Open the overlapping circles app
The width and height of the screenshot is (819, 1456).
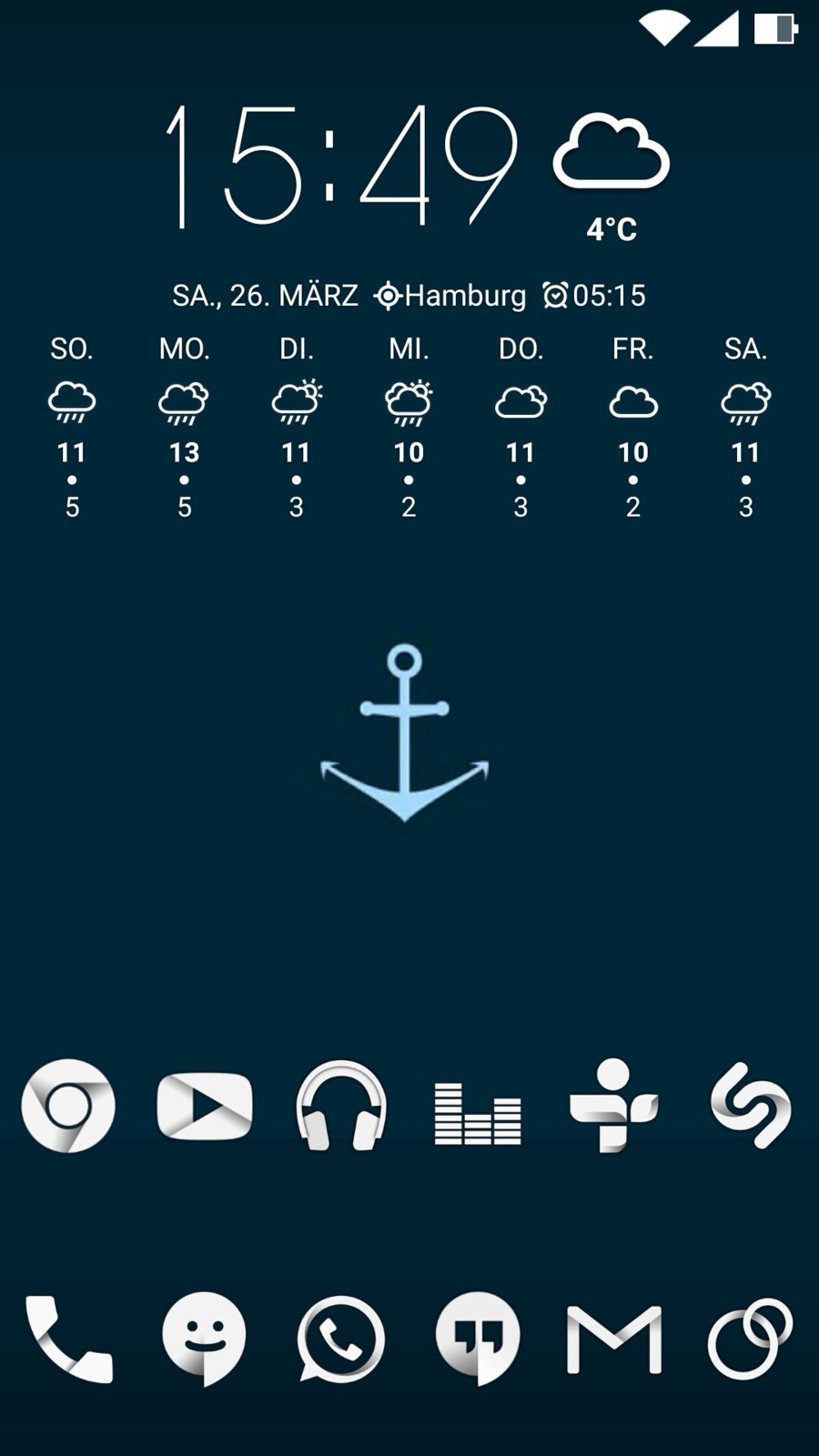pyautogui.click(x=751, y=1340)
